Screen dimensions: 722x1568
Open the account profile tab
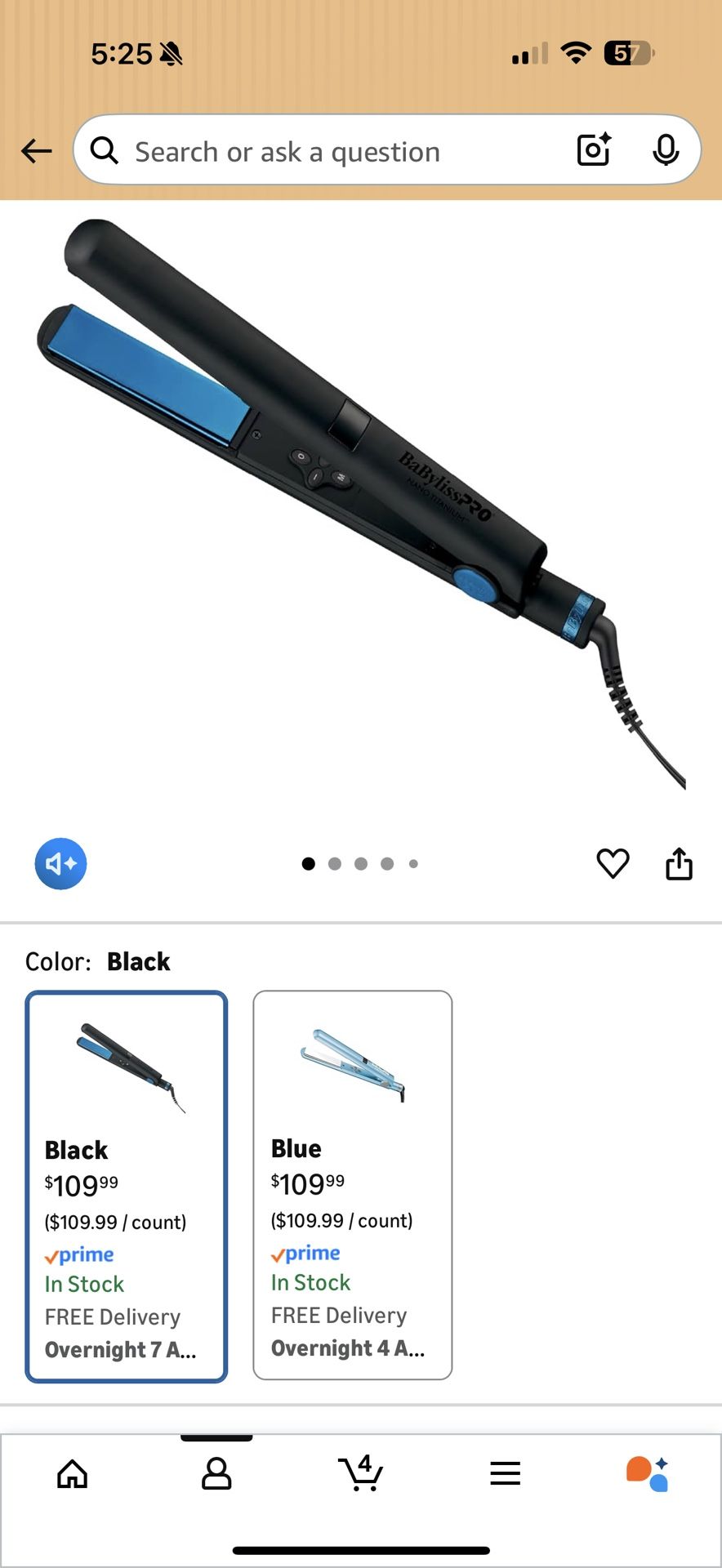point(216,1473)
